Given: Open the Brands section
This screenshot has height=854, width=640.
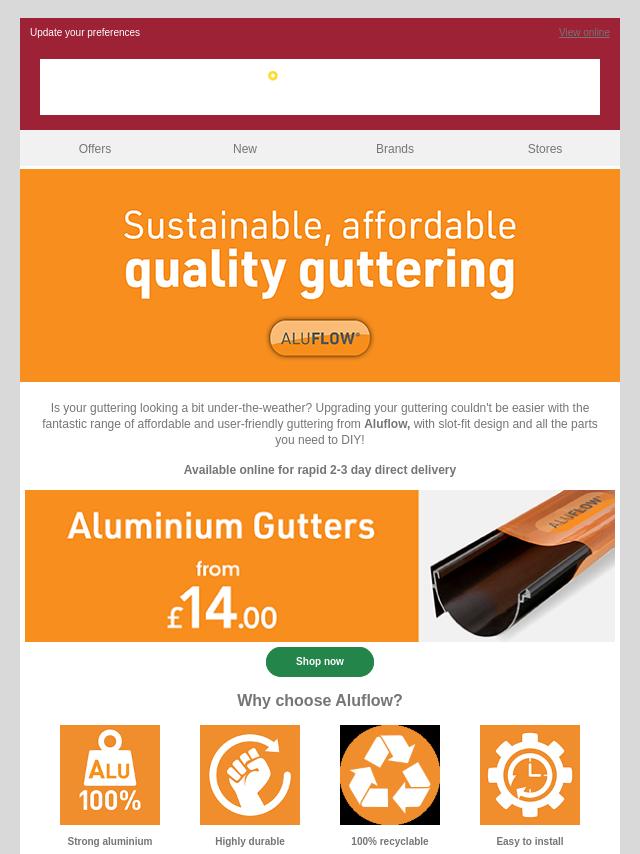Looking at the screenshot, I should tap(395, 149).
